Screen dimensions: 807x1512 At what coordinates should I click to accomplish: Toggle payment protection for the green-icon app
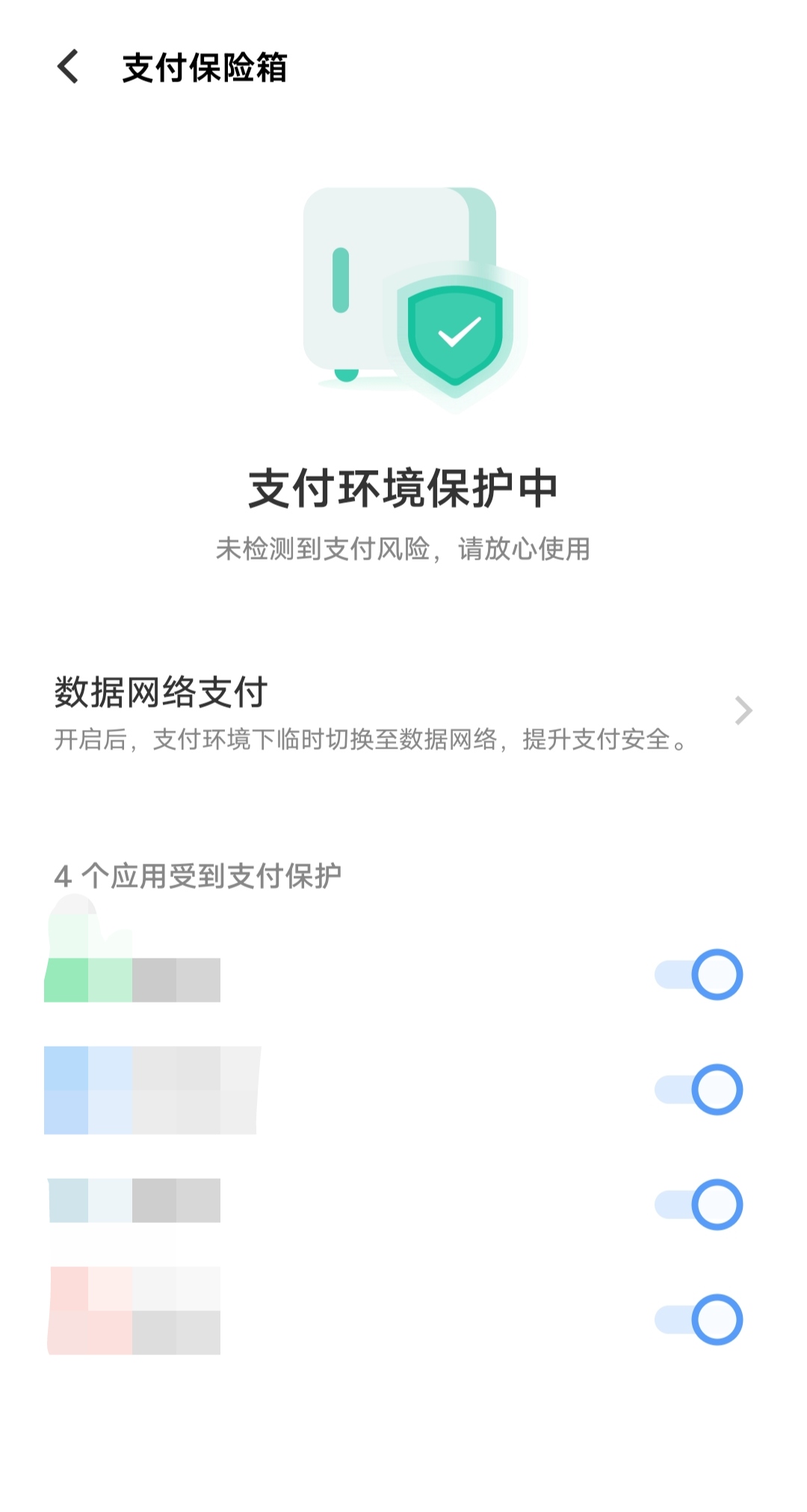pos(699,975)
